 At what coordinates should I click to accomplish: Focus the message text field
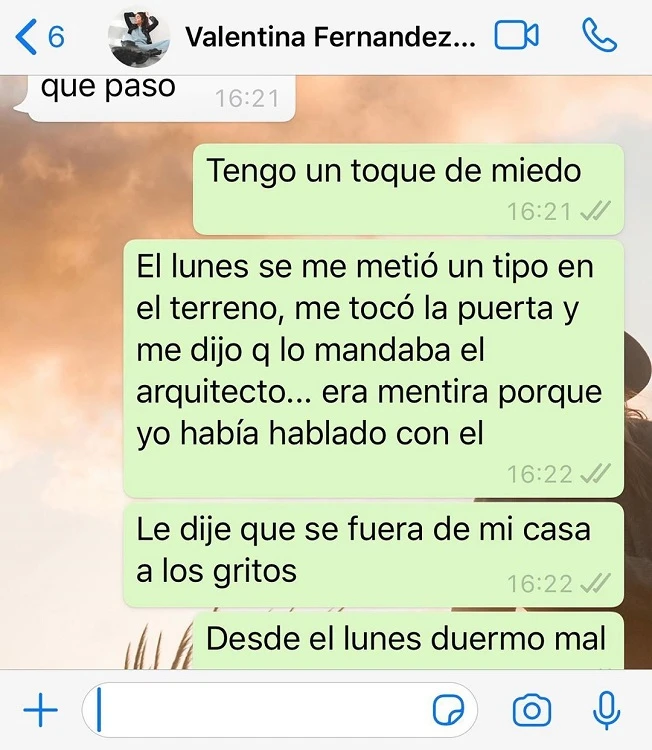pyautogui.click(x=260, y=711)
